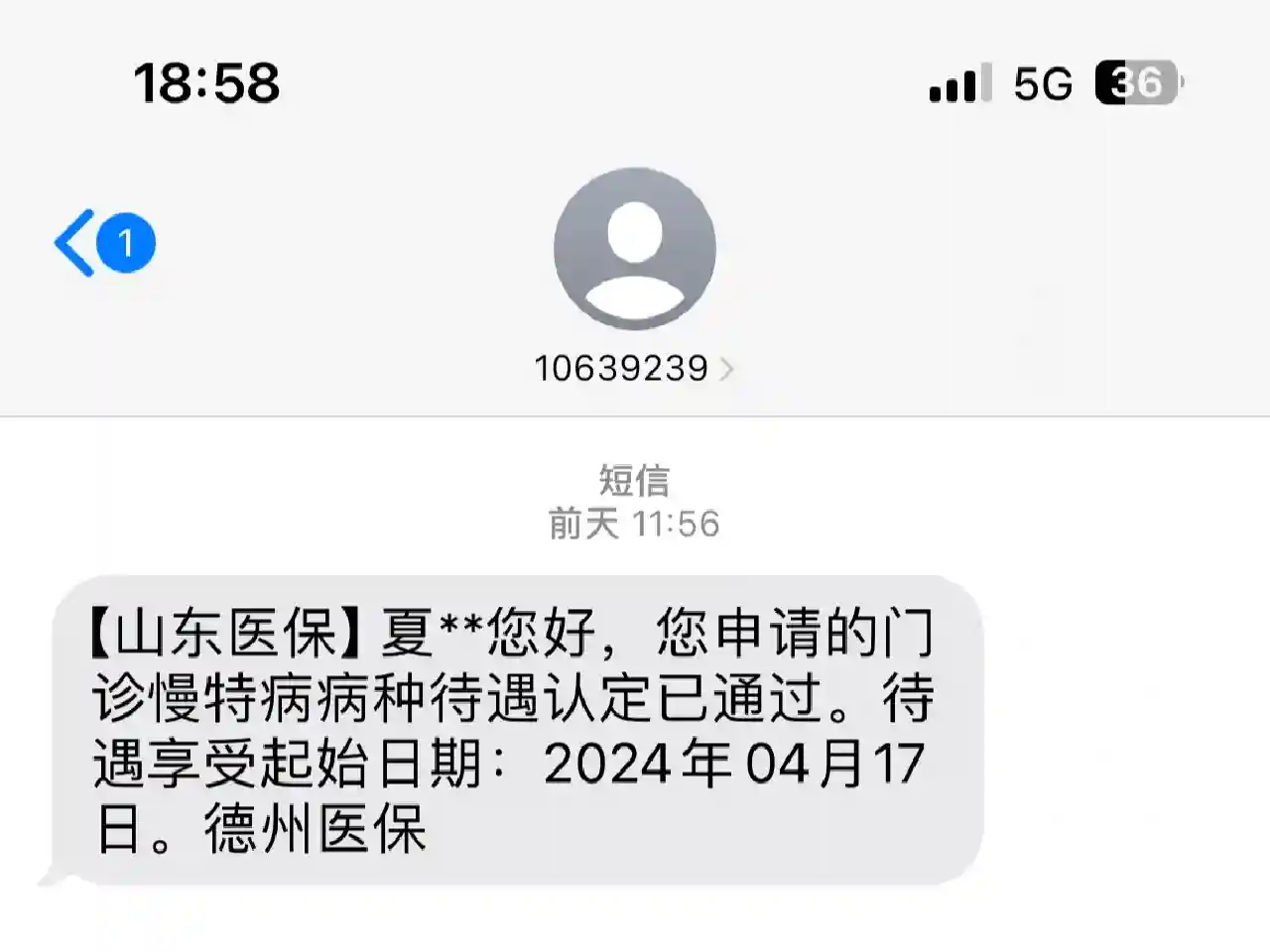This screenshot has height=952, width=1270.
Task: Open contact details for 10639239
Action: 633,368
